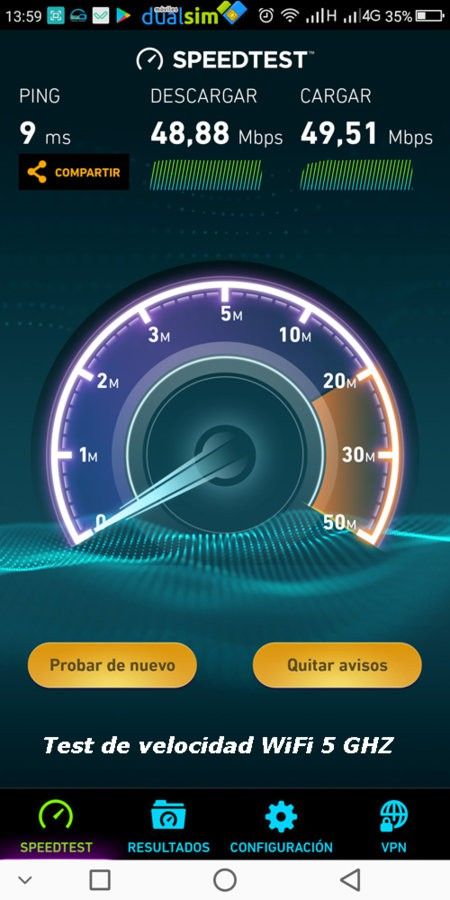Open the Resultados tab

[x=169, y=826]
